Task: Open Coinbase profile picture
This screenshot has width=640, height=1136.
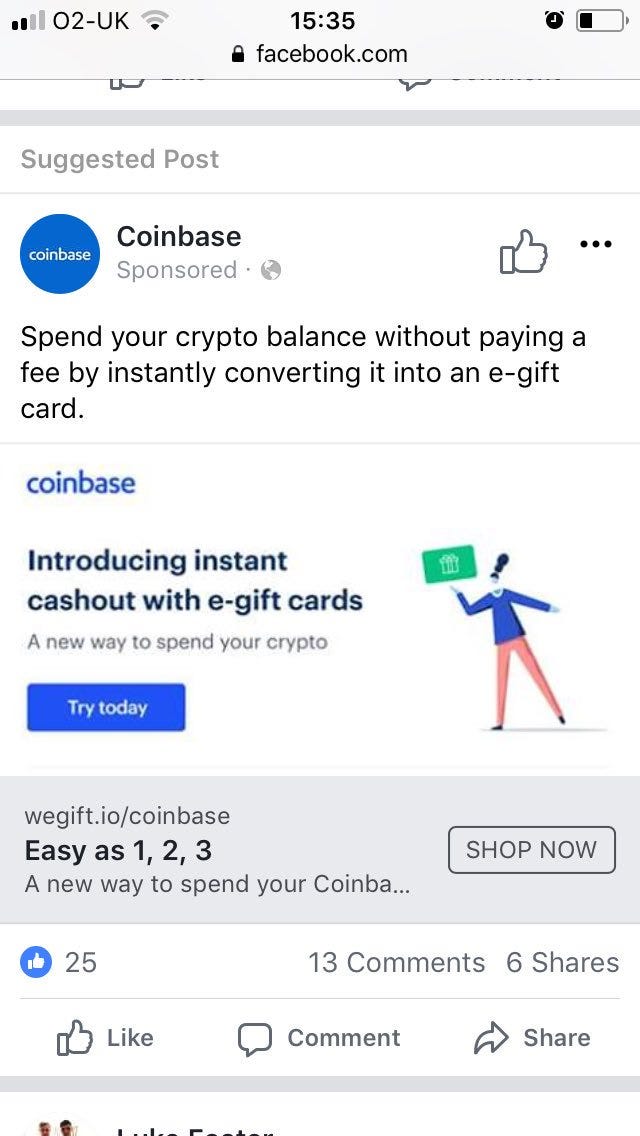Action: tap(60, 254)
